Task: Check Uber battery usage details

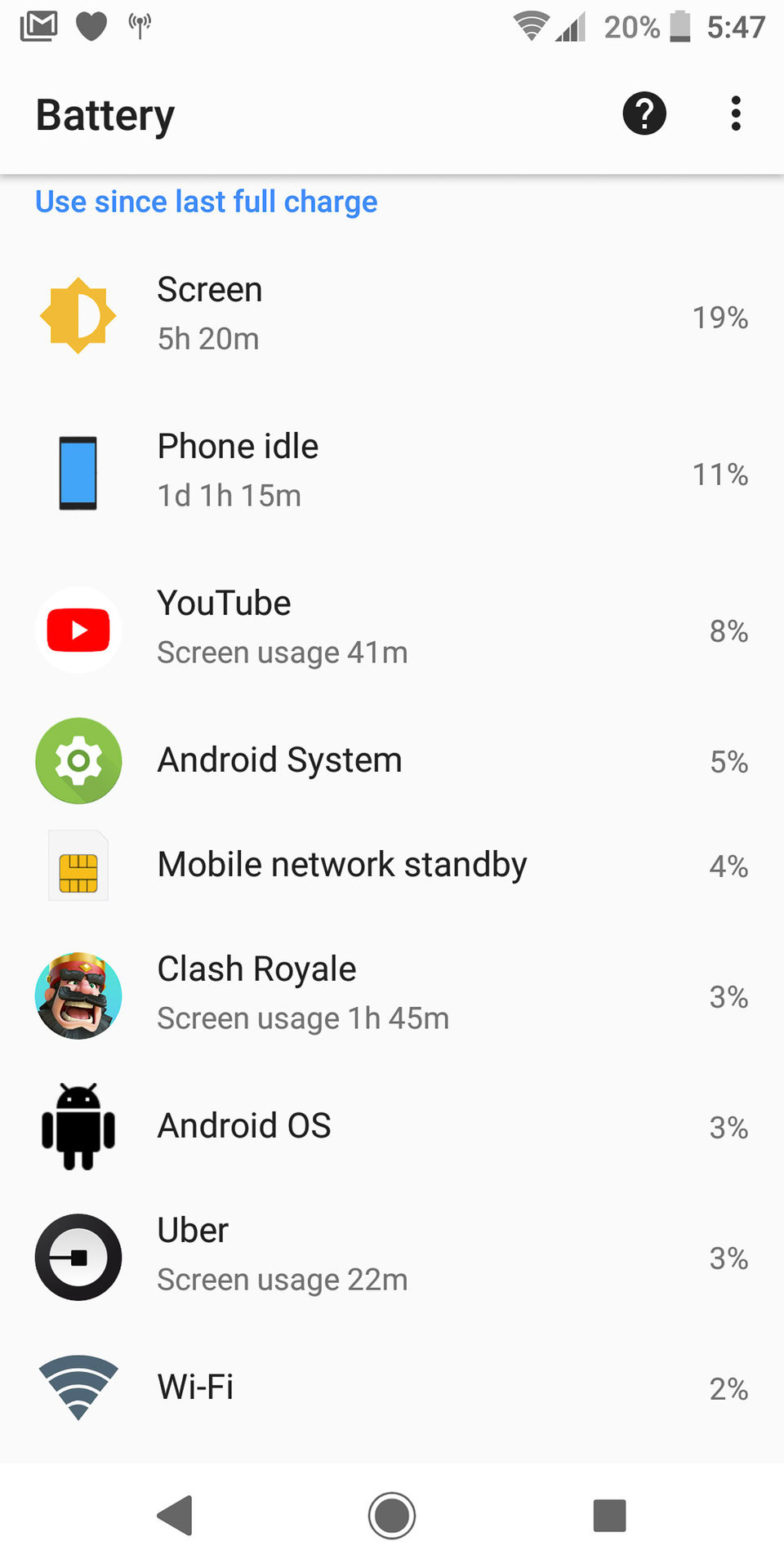Action: tap(392, 1255)
